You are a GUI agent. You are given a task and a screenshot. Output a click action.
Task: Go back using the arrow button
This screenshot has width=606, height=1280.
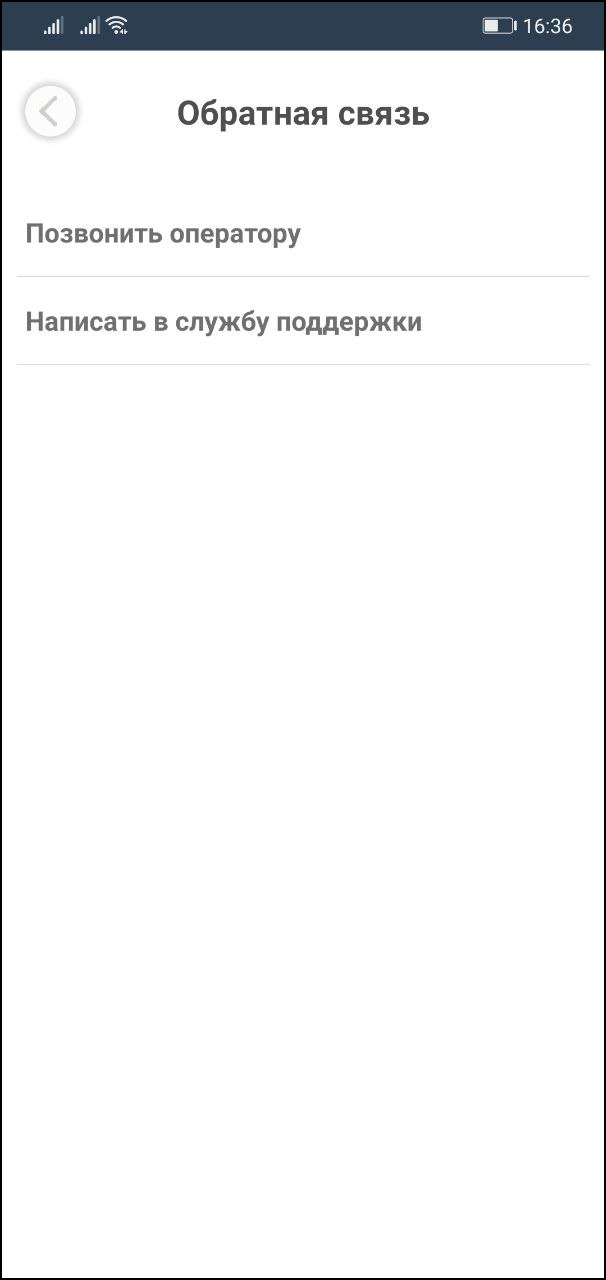[50, 112]
